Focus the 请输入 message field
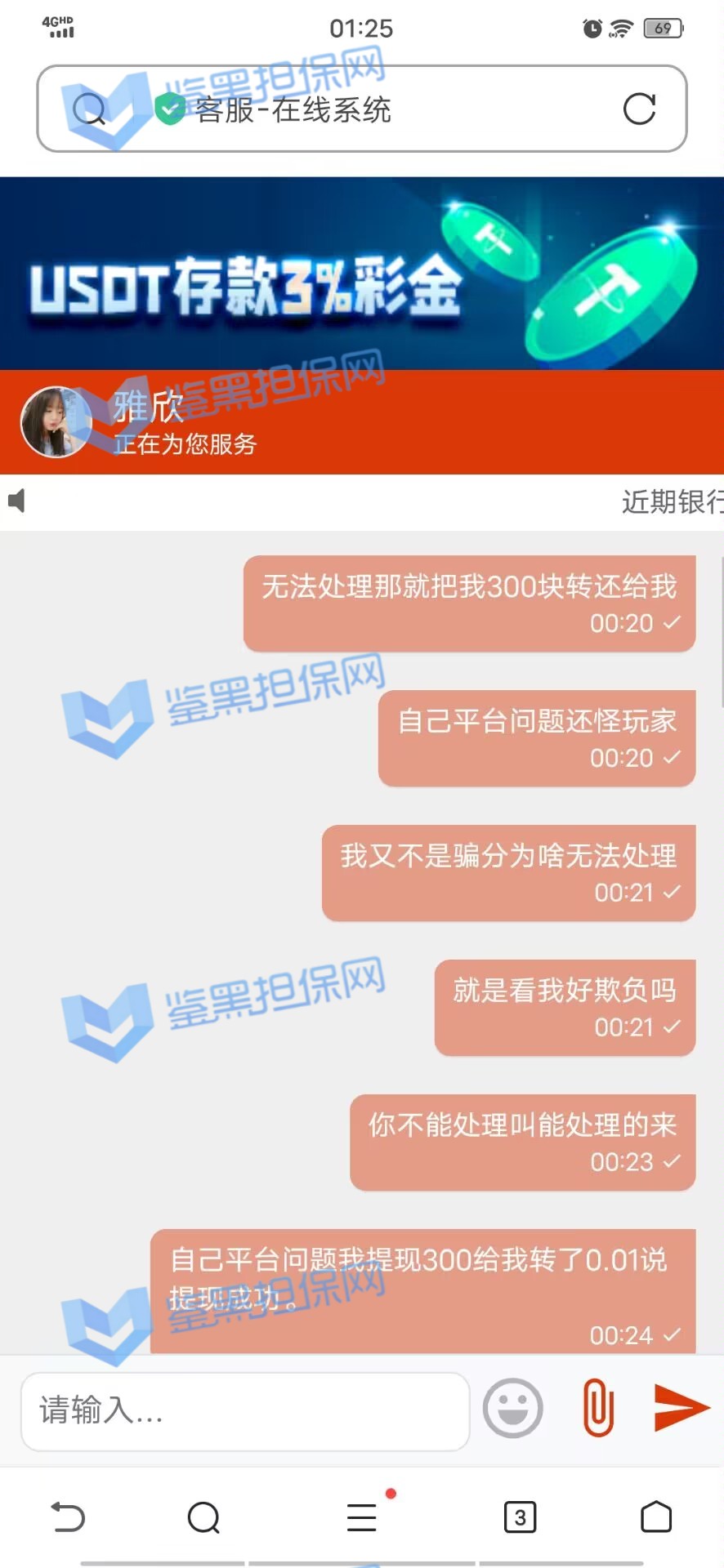This screenshot has width=724, height=1568. pos(245,1410)
